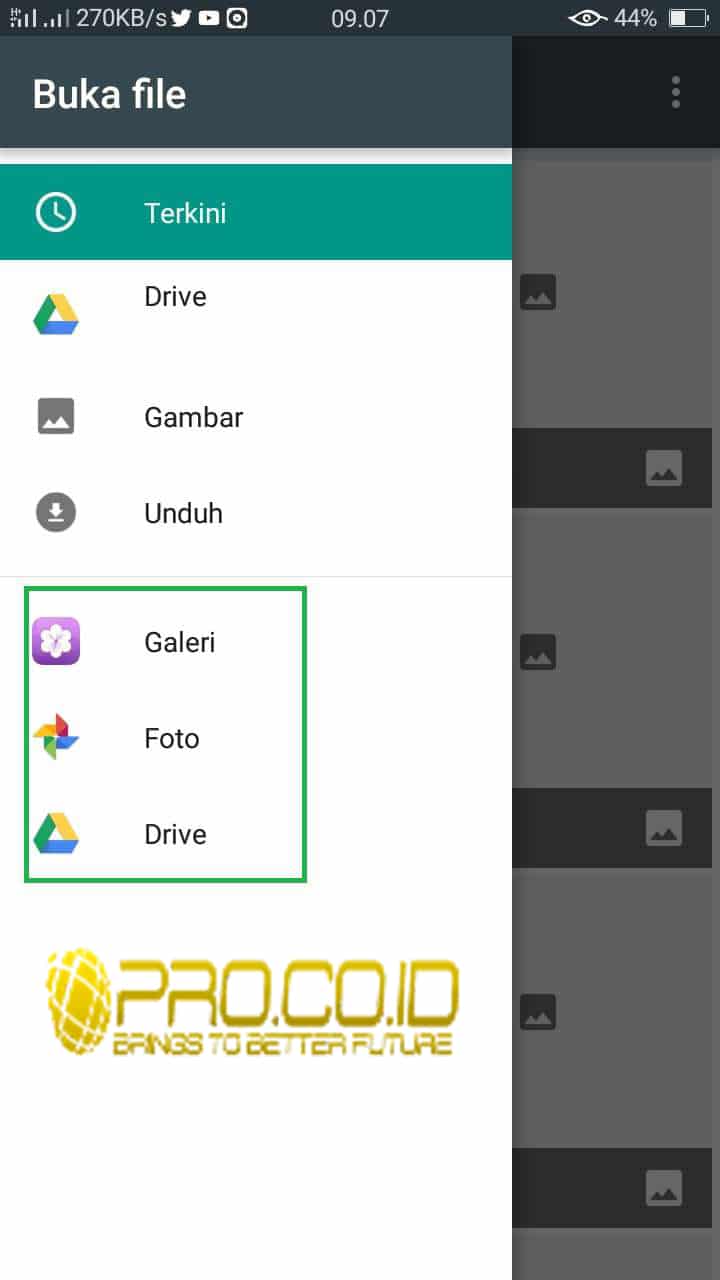Image resolution: width=720 pixels, height=1280 pixels.
Task: Open the overflow menu
Action: click(x=676, y=92)
